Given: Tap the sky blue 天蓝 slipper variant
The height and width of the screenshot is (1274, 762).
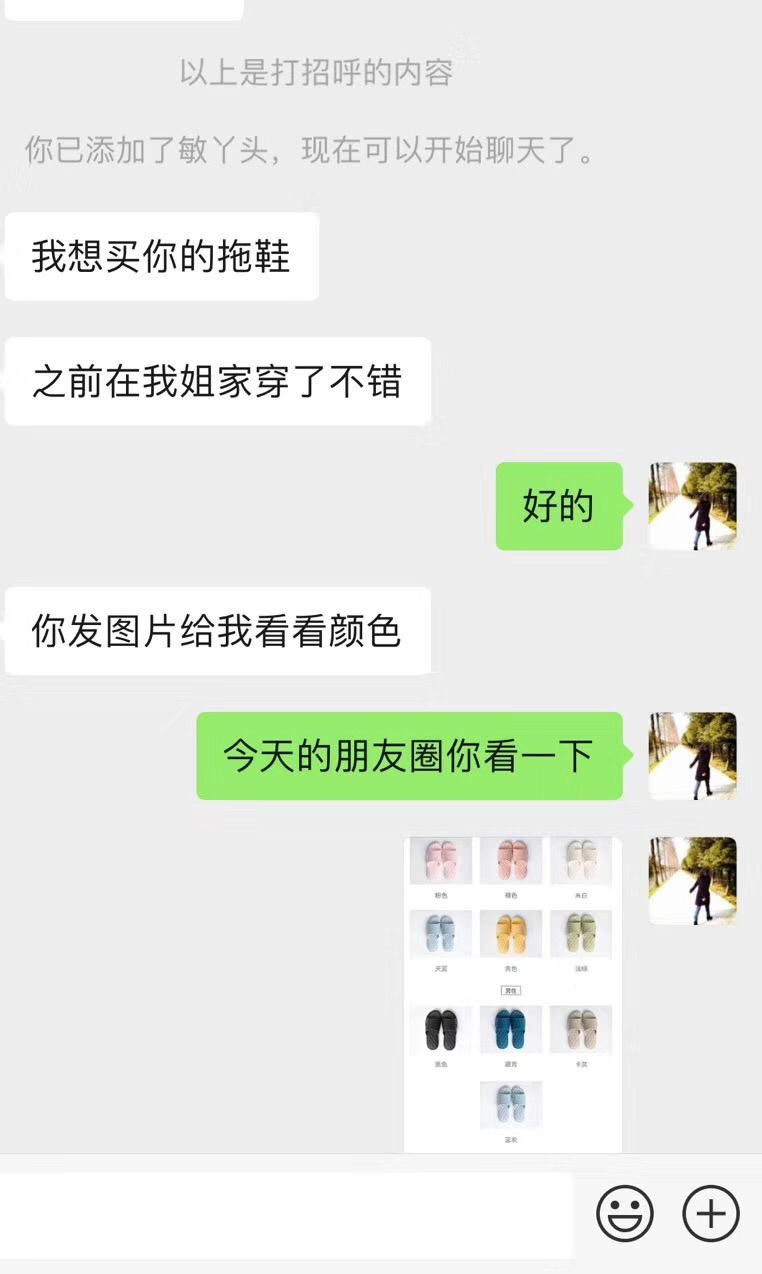Looking at the screenshot, I should [x=440, y=933].
